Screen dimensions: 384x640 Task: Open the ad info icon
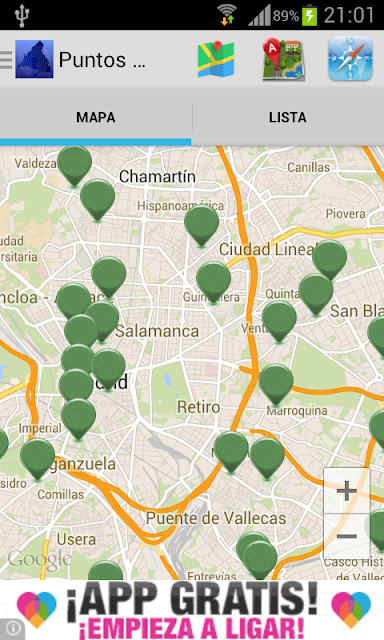coord(13,628)
